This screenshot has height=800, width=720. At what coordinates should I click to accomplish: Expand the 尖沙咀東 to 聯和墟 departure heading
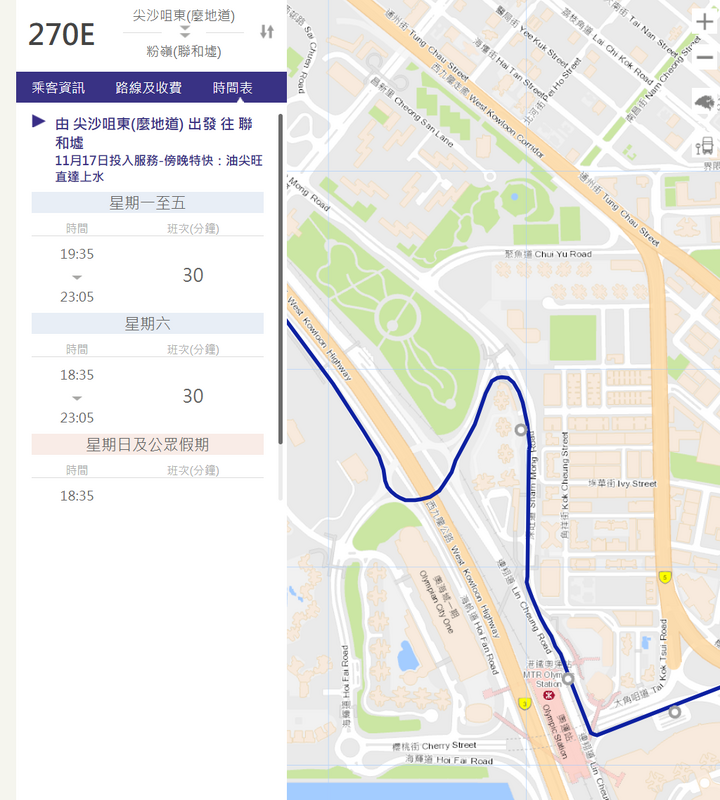point(39,122)
